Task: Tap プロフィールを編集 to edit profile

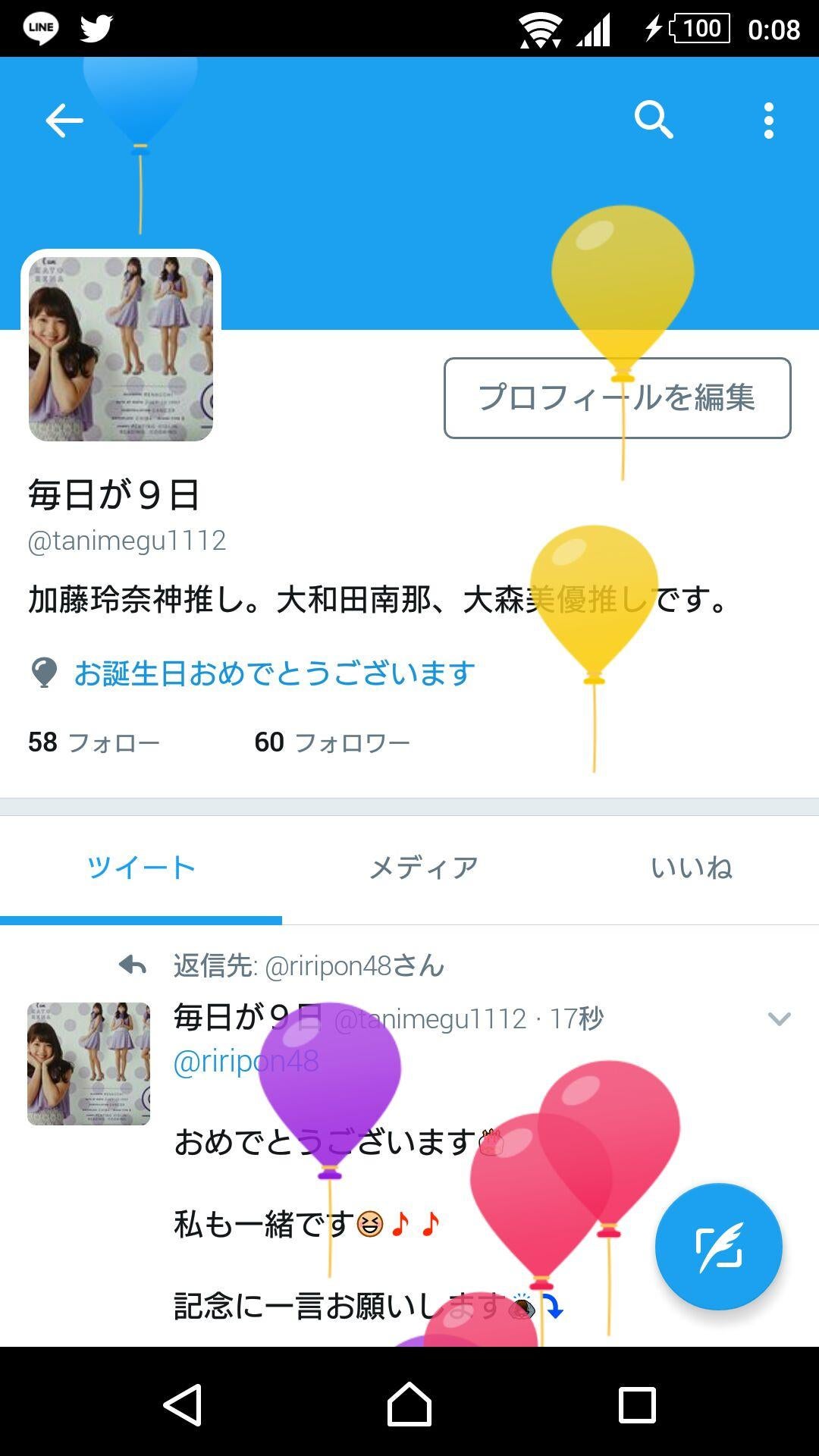Action: 617,398
